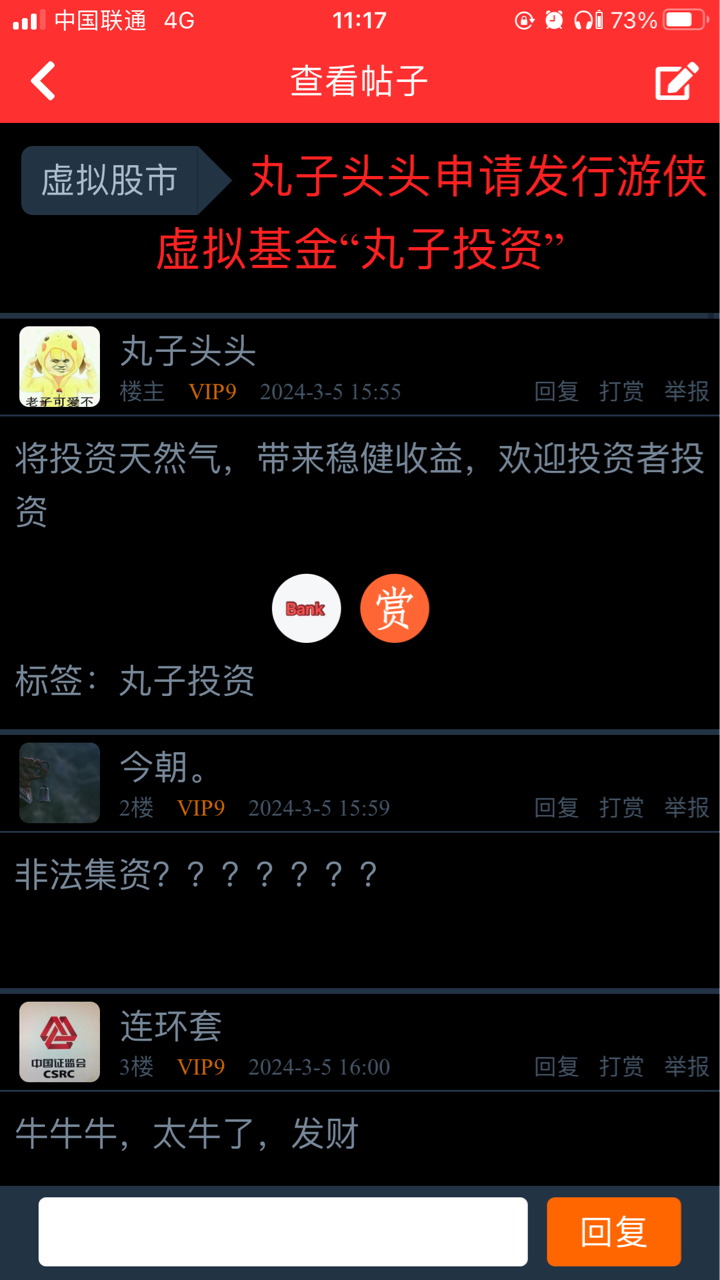
Task: Tap the round Bank button
Action: (306, 608)
